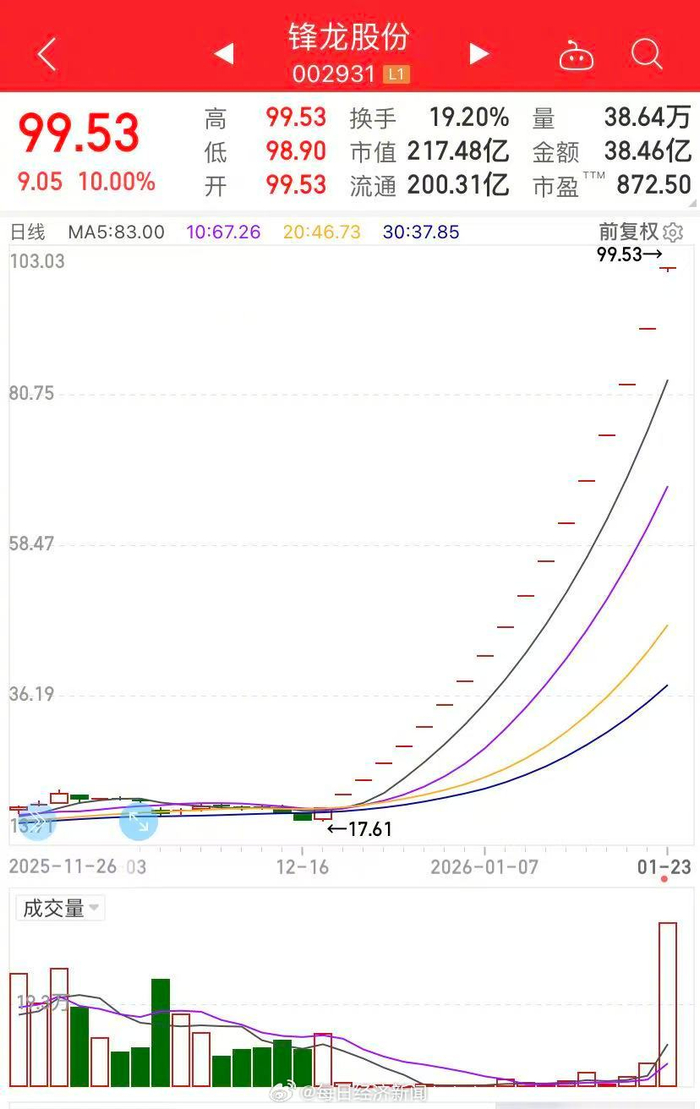700x1109 pixels.
Task: Open the robot assistant icon
Action: 576,55
